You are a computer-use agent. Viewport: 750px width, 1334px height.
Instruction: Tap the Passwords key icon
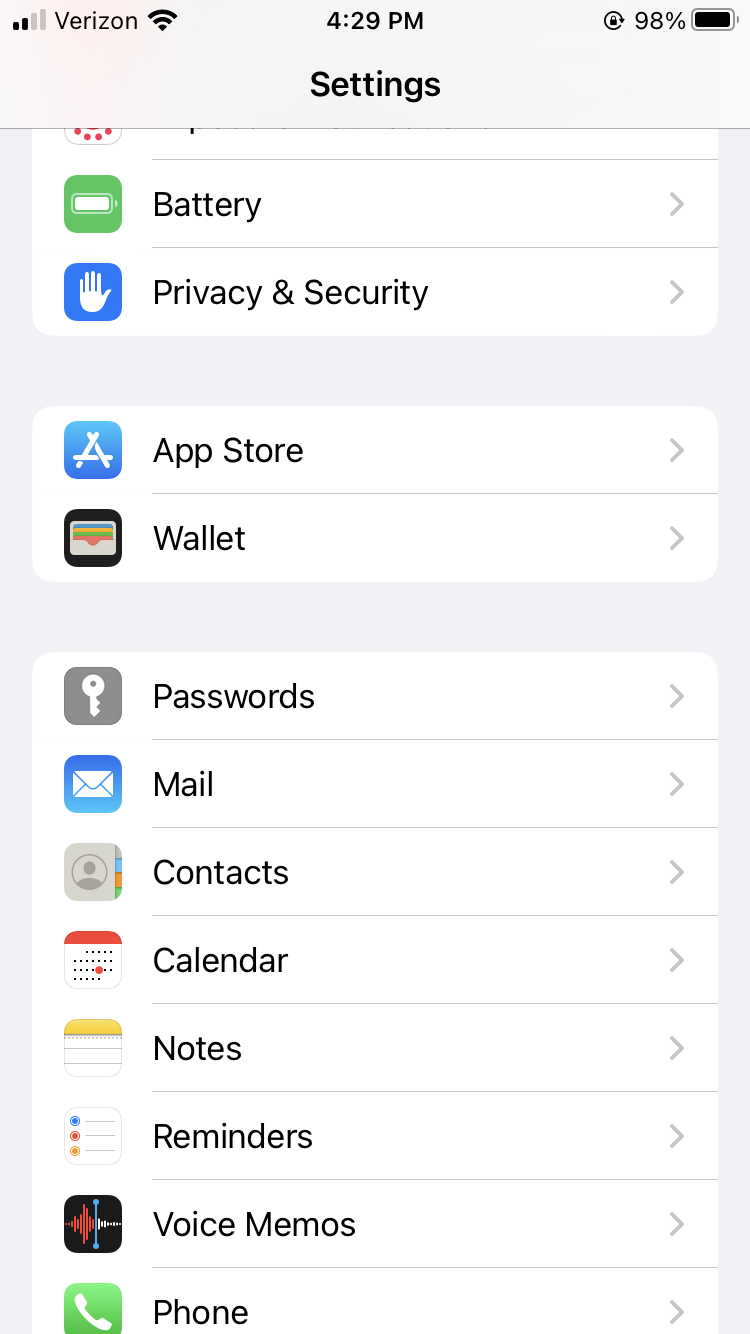(92, 696)
